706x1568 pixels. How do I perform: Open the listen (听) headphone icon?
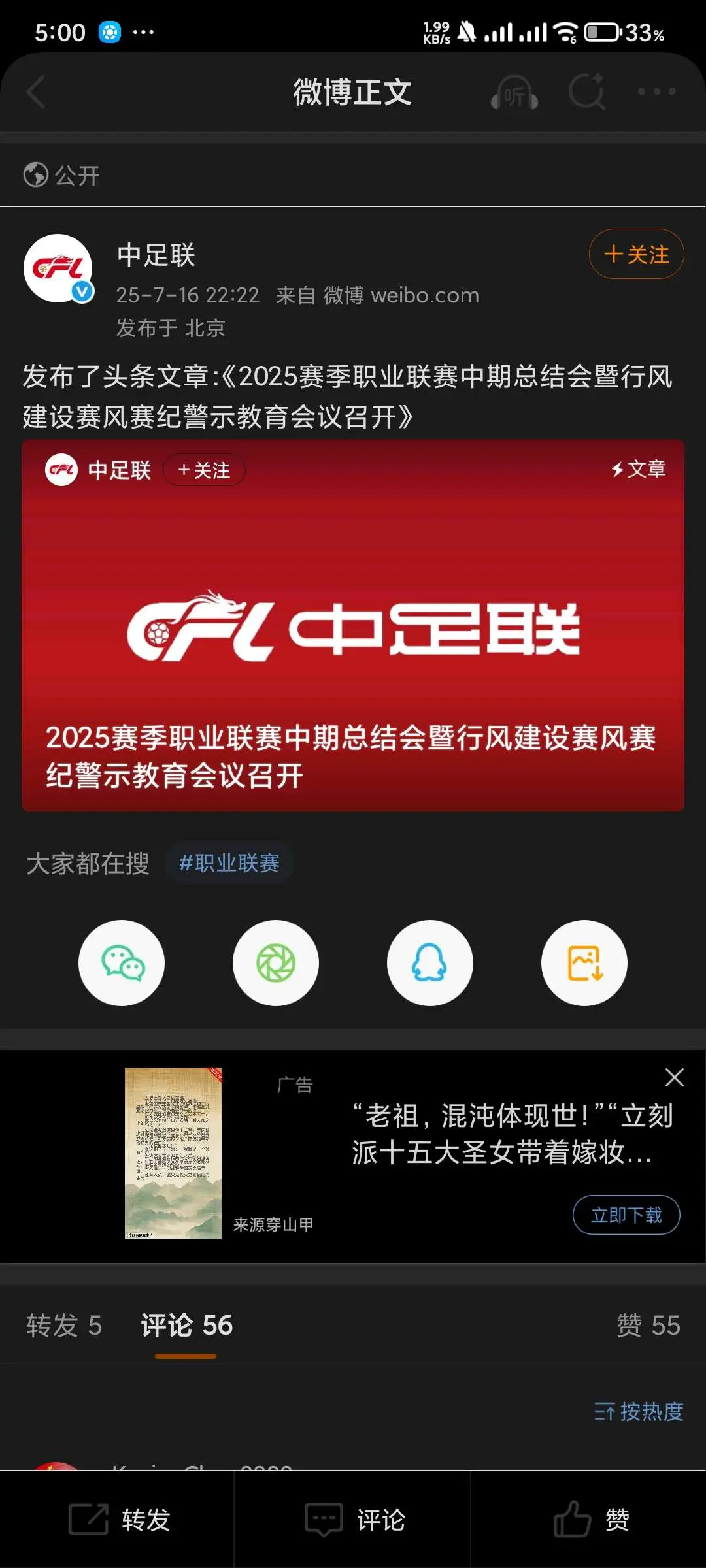pyautogui.click(x=514, y=92)
